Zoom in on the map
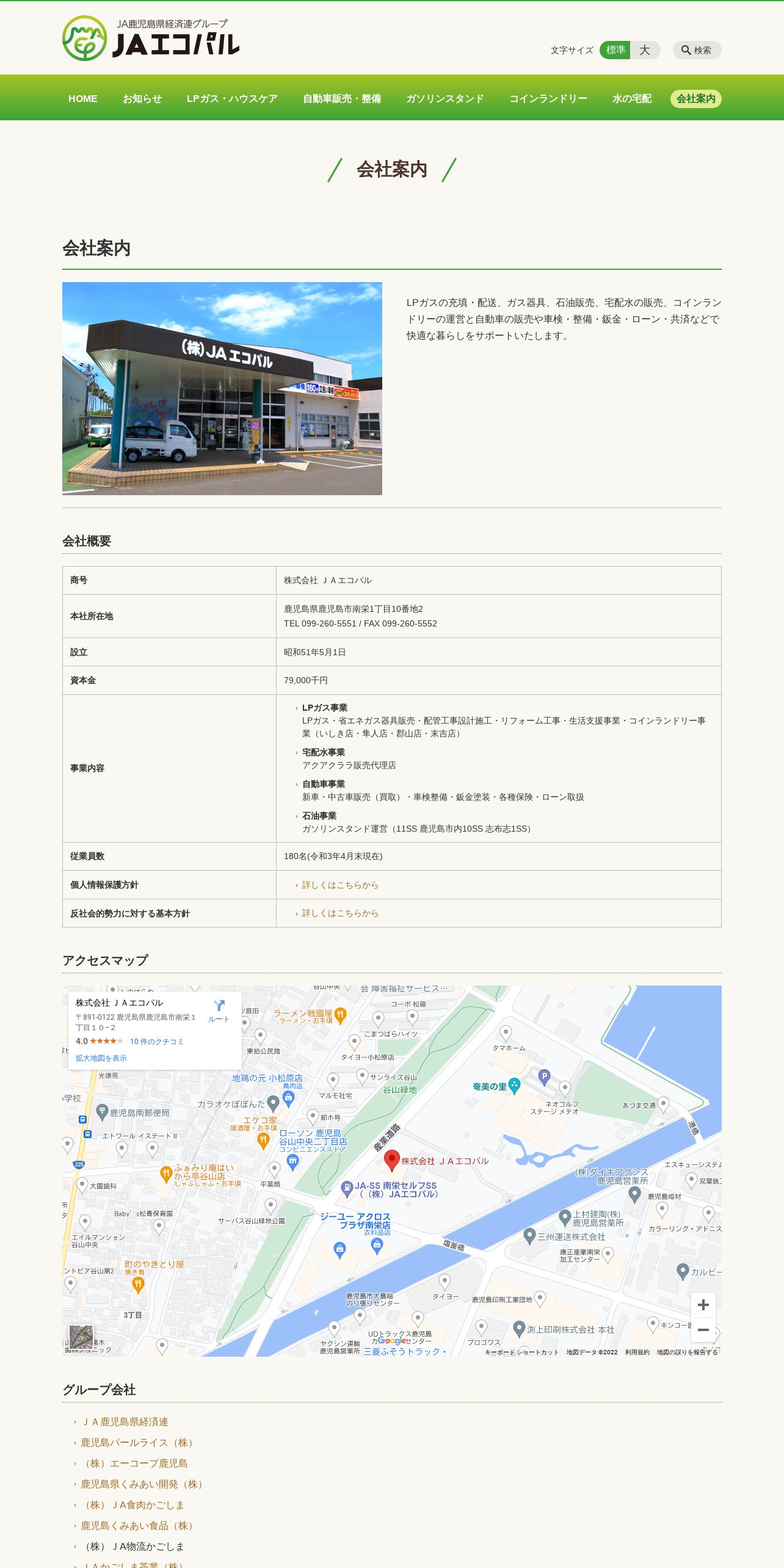 tap(703, 1305)
